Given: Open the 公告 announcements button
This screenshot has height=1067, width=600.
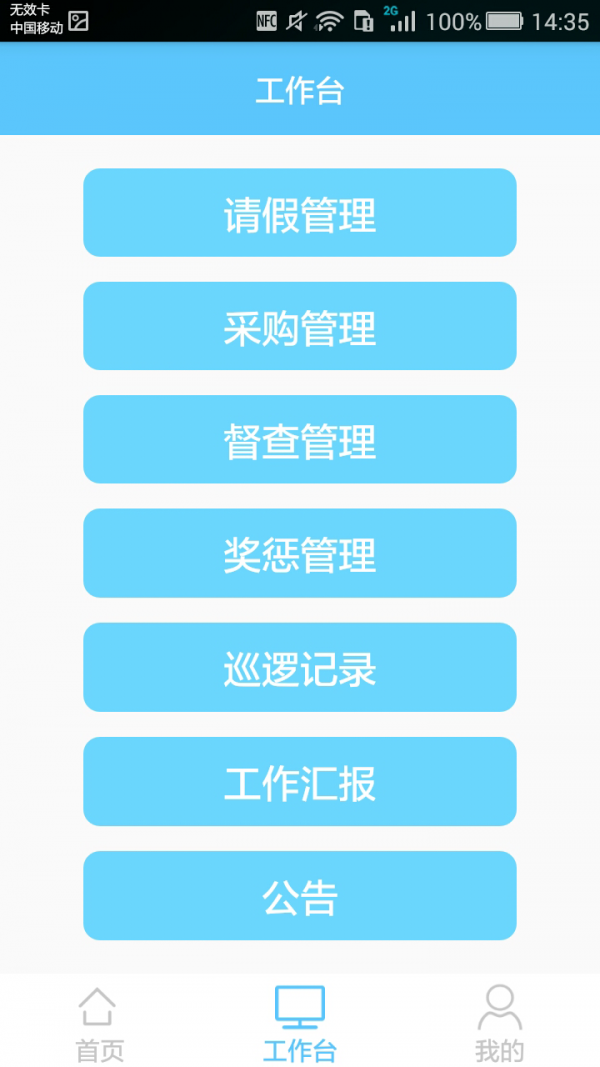Looking at the screenshot, I should point(300,896).
